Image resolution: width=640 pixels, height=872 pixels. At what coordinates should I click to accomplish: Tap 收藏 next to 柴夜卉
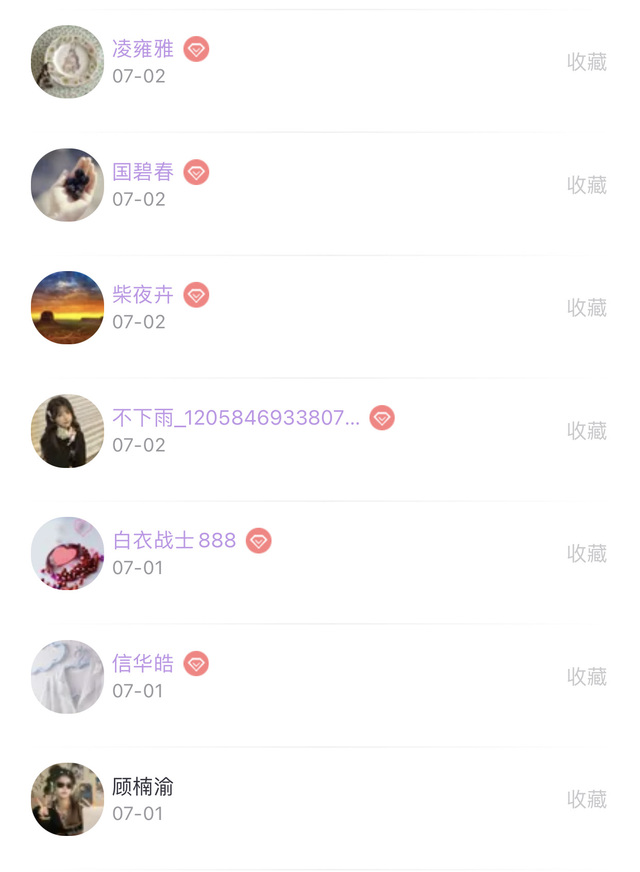(x=587, y=308)
